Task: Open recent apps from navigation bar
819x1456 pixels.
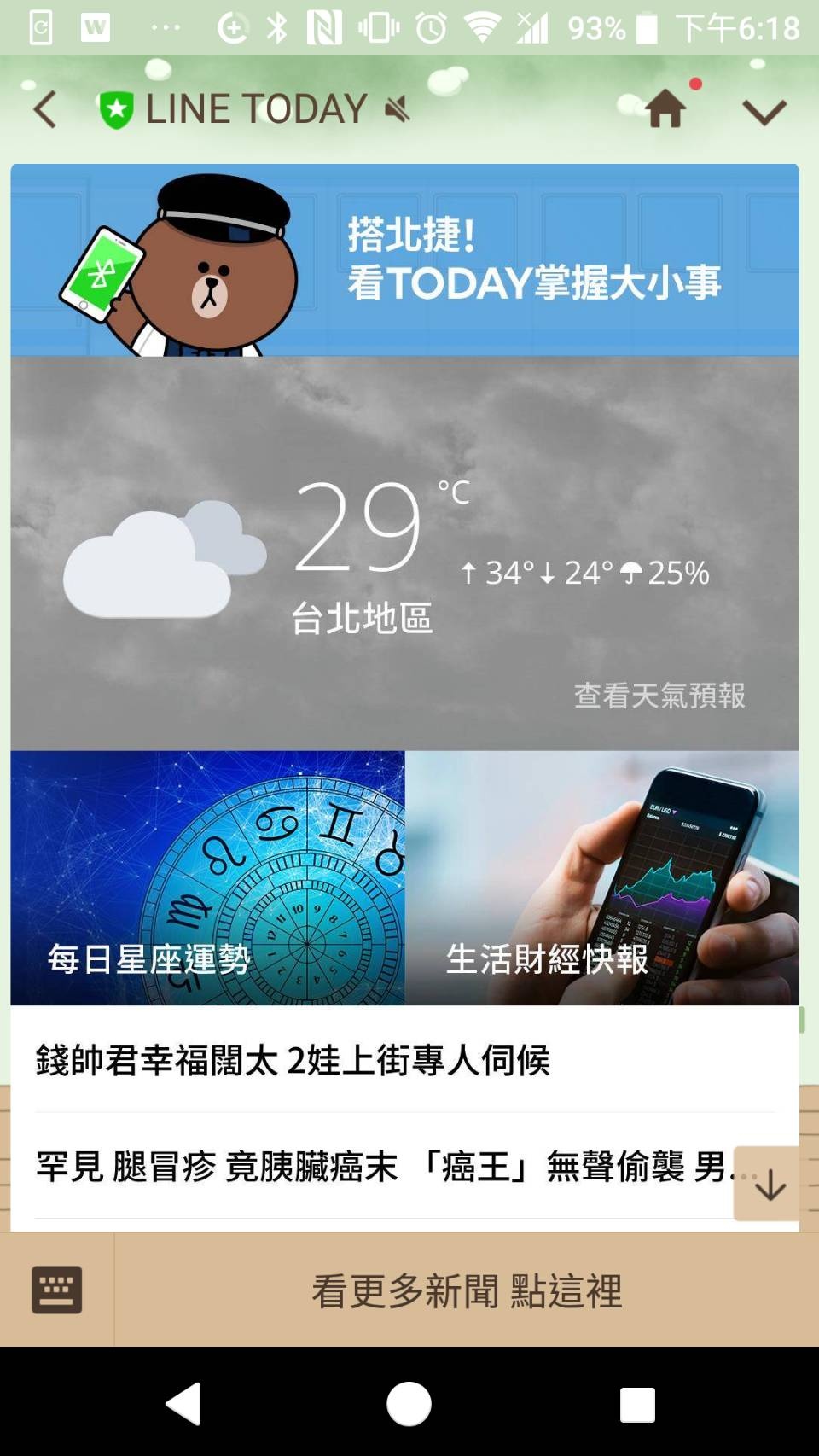Action: coord(637,1404)
